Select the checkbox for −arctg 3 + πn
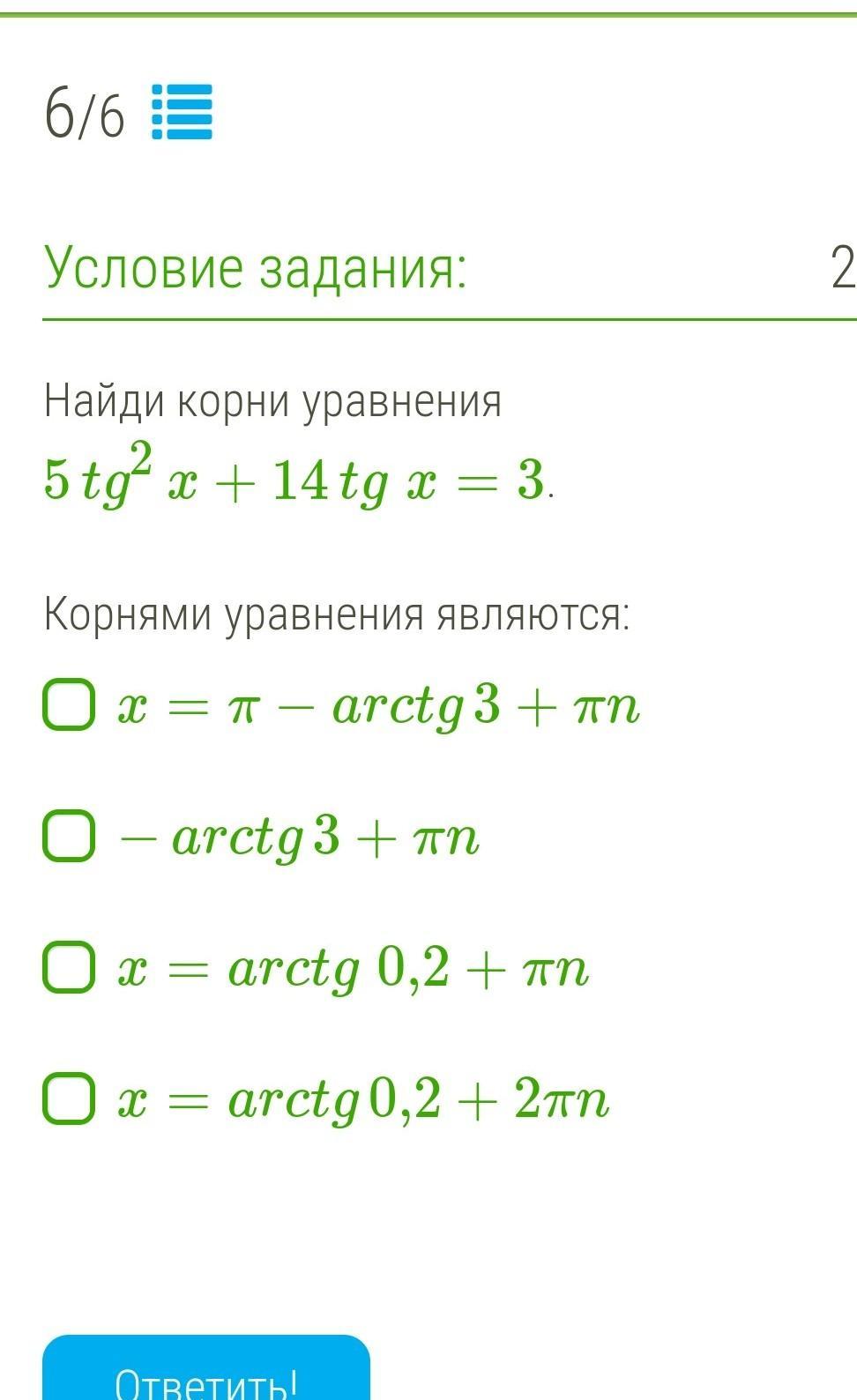857x1400 pixels. tap(69, 836)
